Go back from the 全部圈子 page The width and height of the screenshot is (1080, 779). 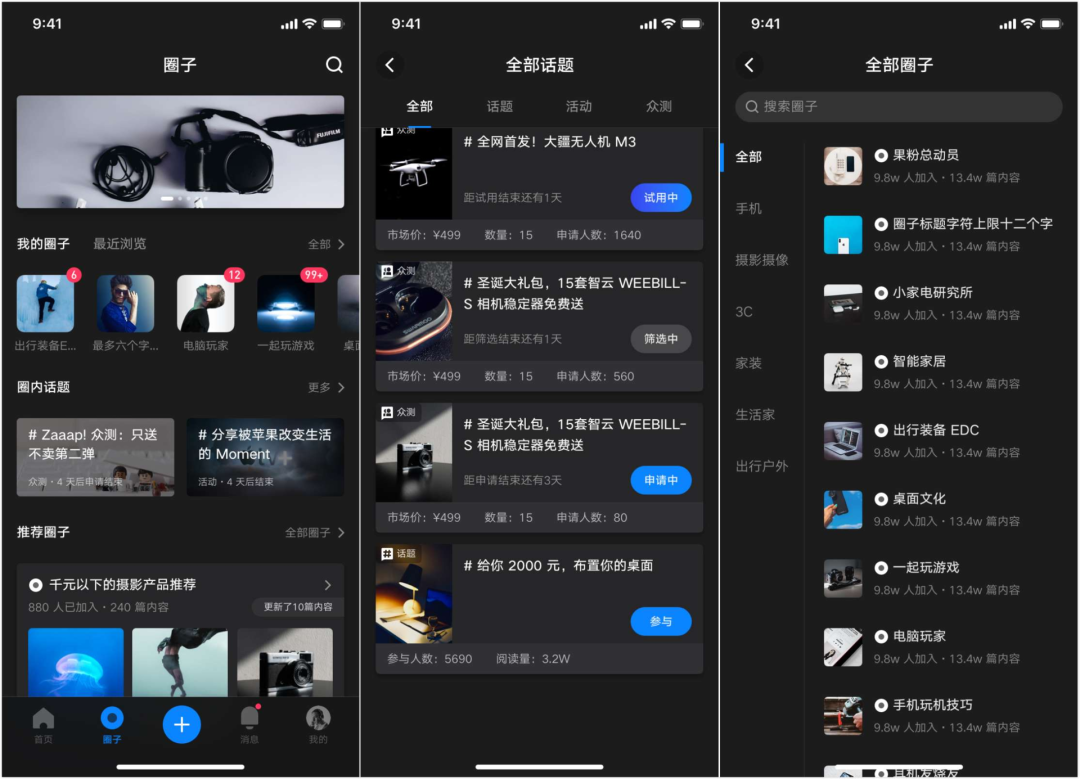(x=749, y=65)
